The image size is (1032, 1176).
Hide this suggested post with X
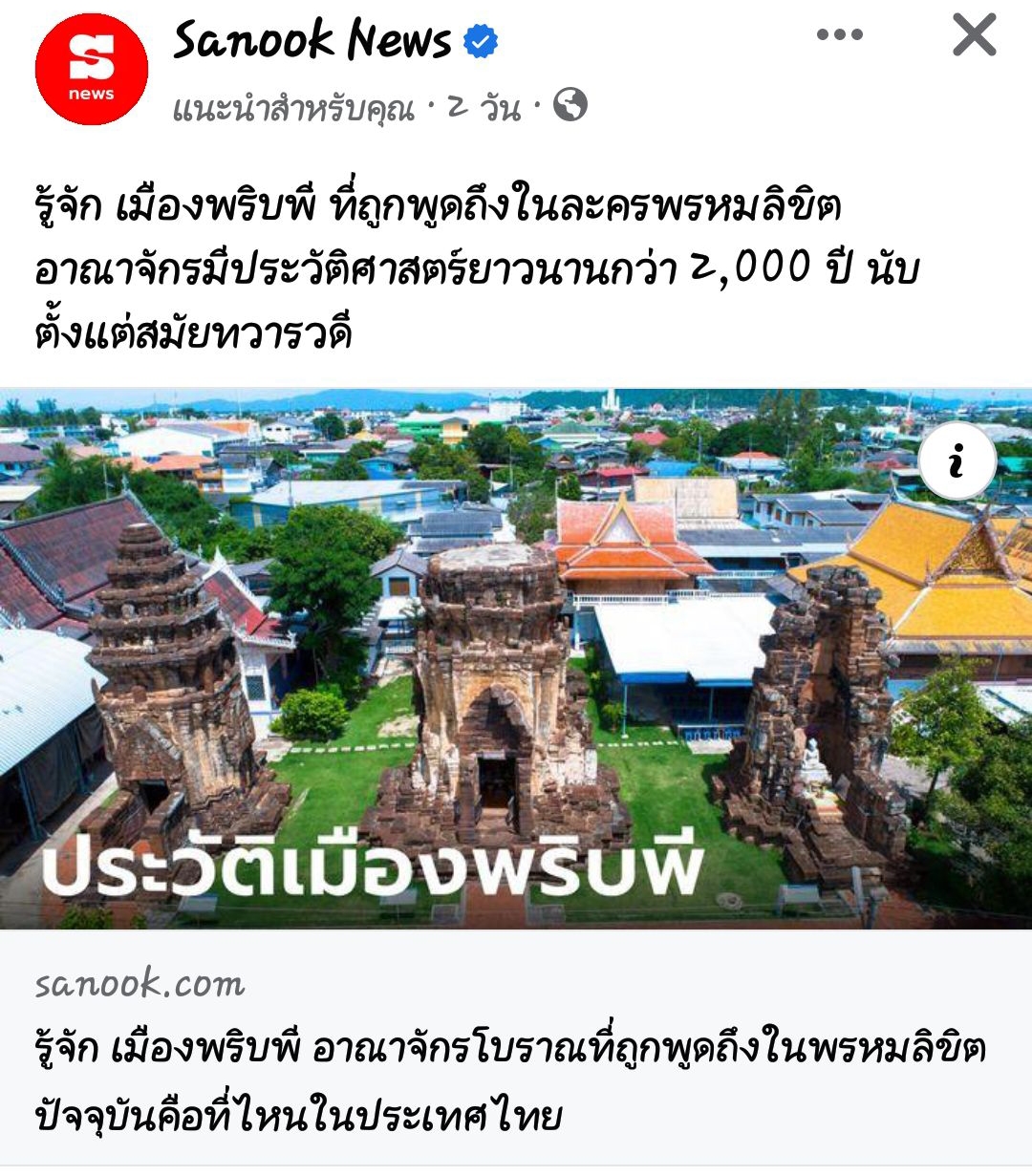click(x=974, y=35)
